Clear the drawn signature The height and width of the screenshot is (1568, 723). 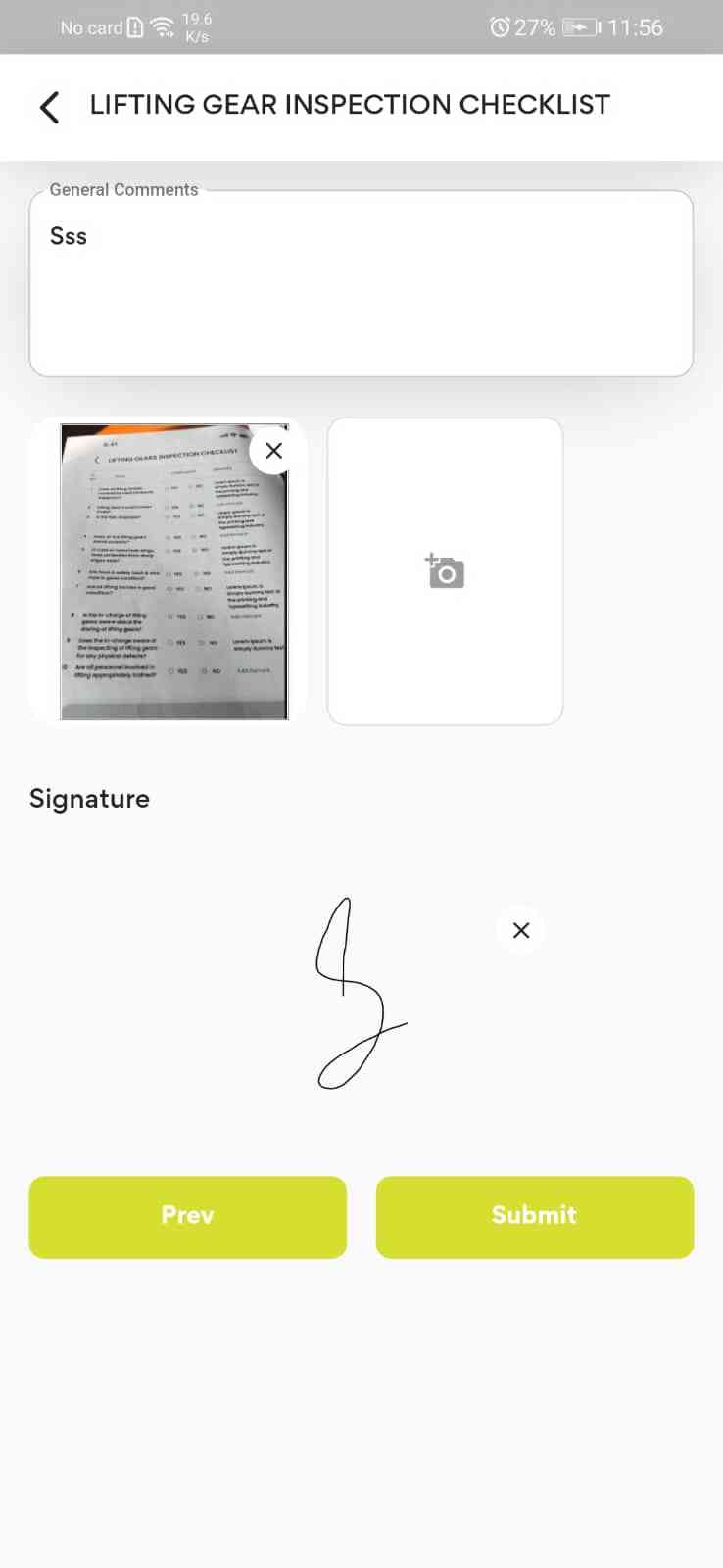521,930
